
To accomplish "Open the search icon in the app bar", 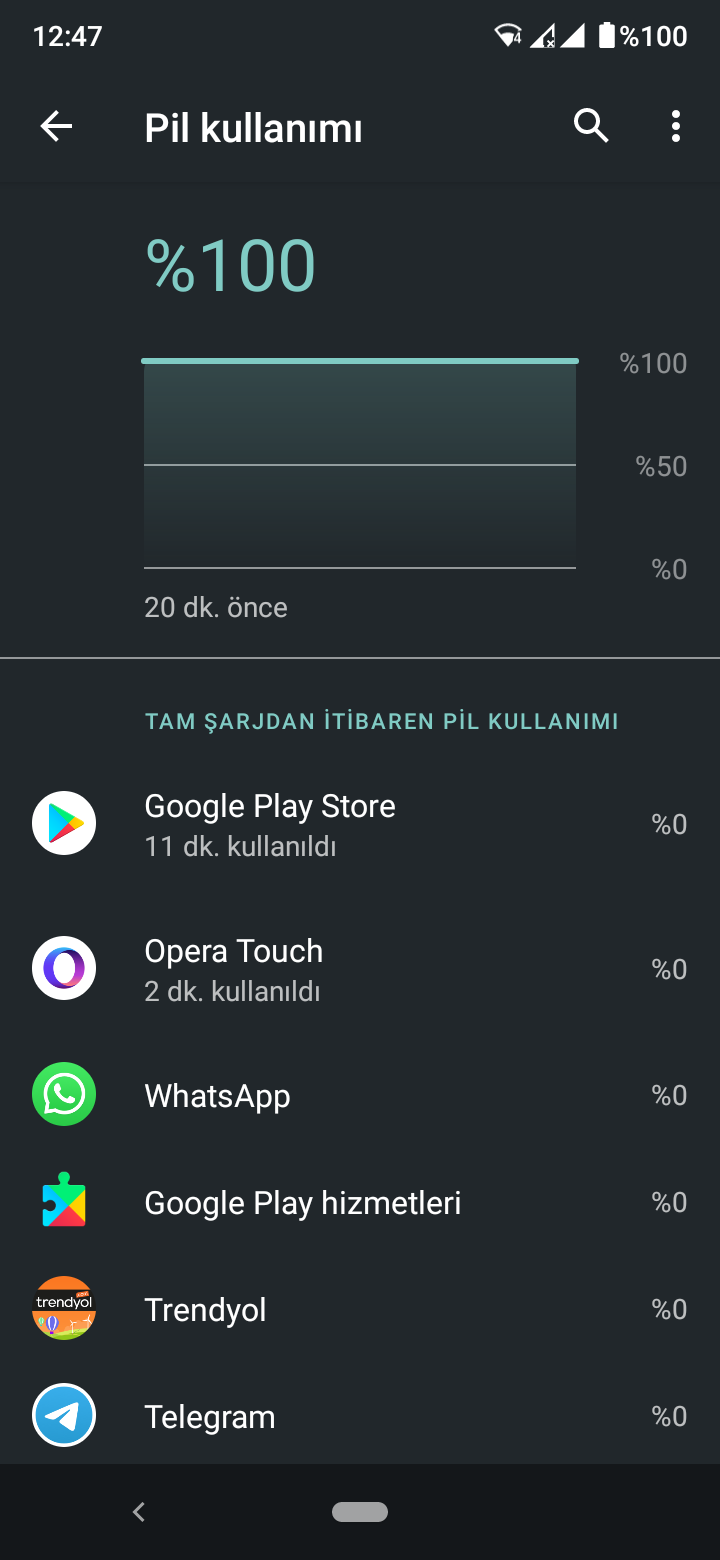I will click(591, 126).
